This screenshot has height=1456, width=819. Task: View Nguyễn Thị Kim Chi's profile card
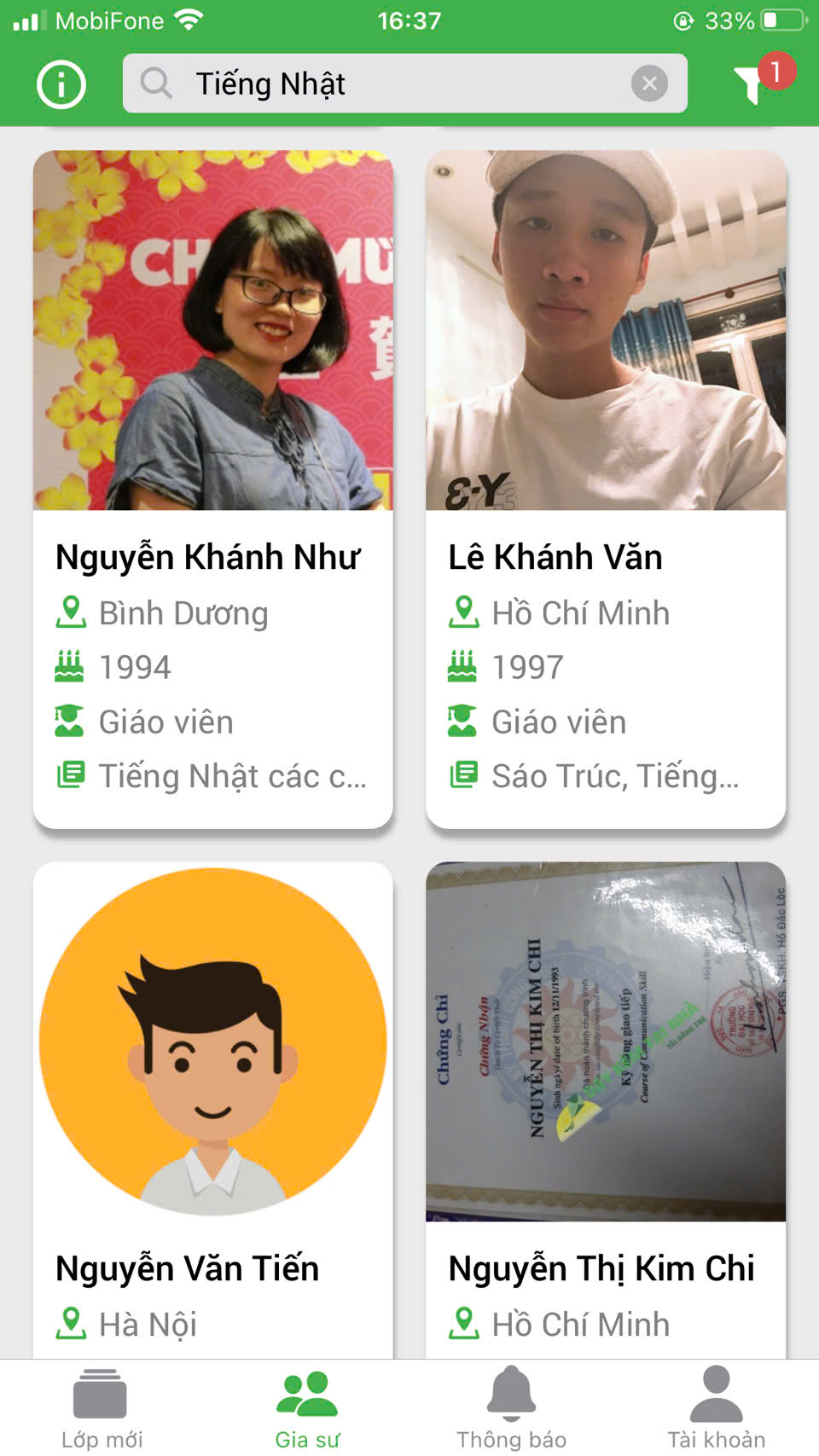coord(606,1109)
